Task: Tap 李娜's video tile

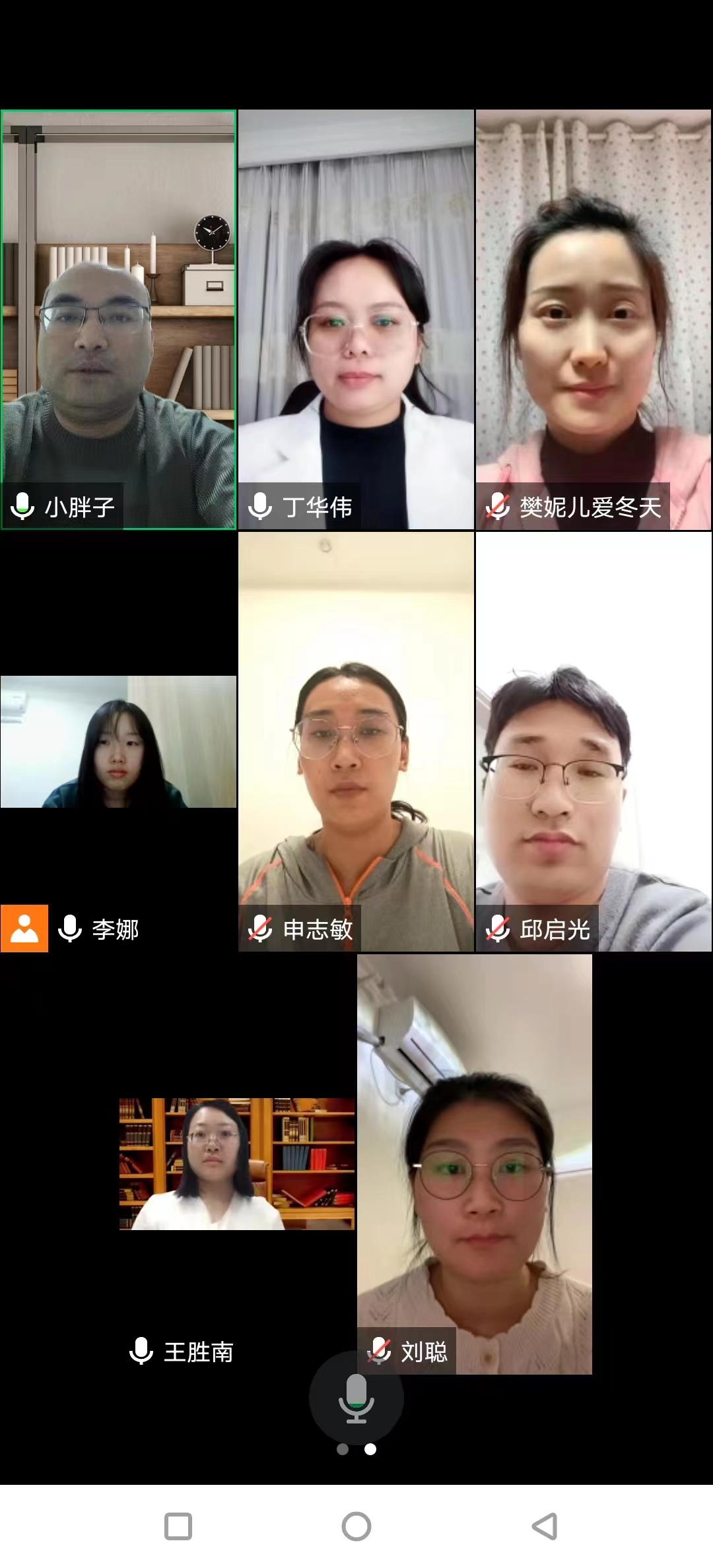Action: (x=118, y=742)
